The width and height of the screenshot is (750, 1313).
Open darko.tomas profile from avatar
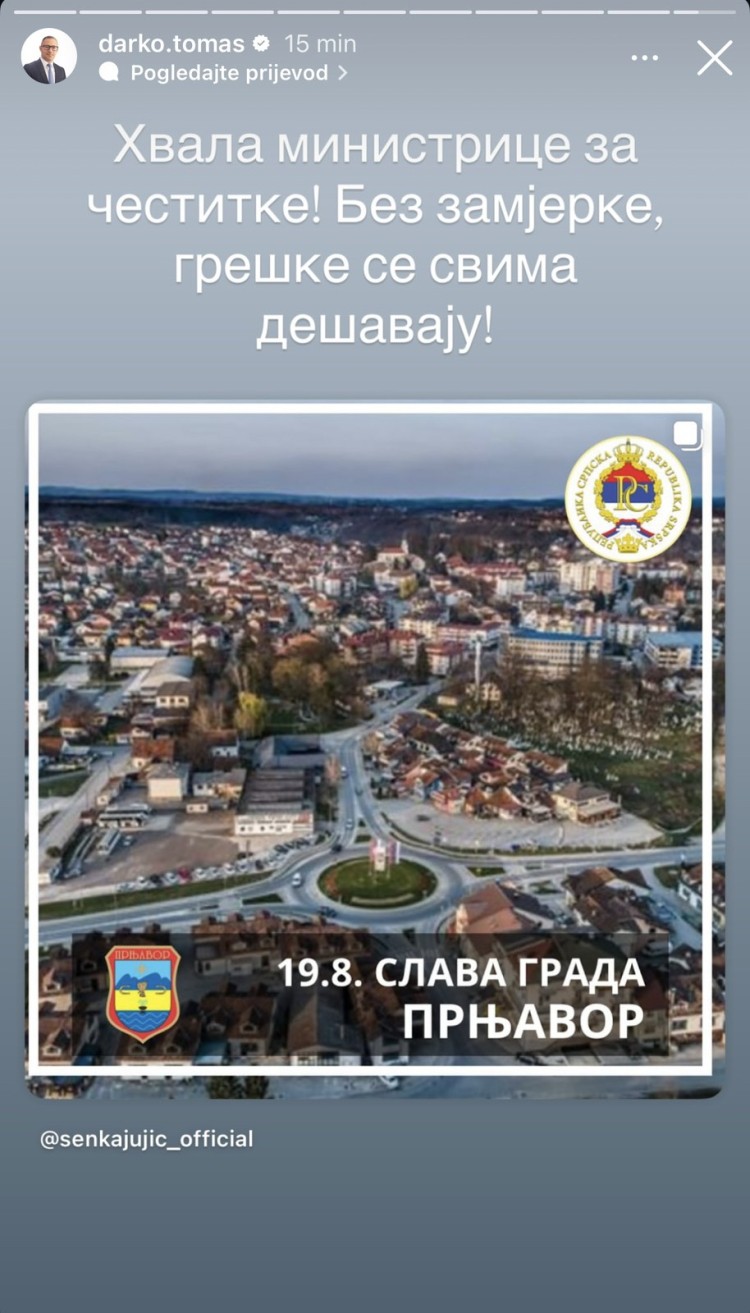tap(49, 56)
